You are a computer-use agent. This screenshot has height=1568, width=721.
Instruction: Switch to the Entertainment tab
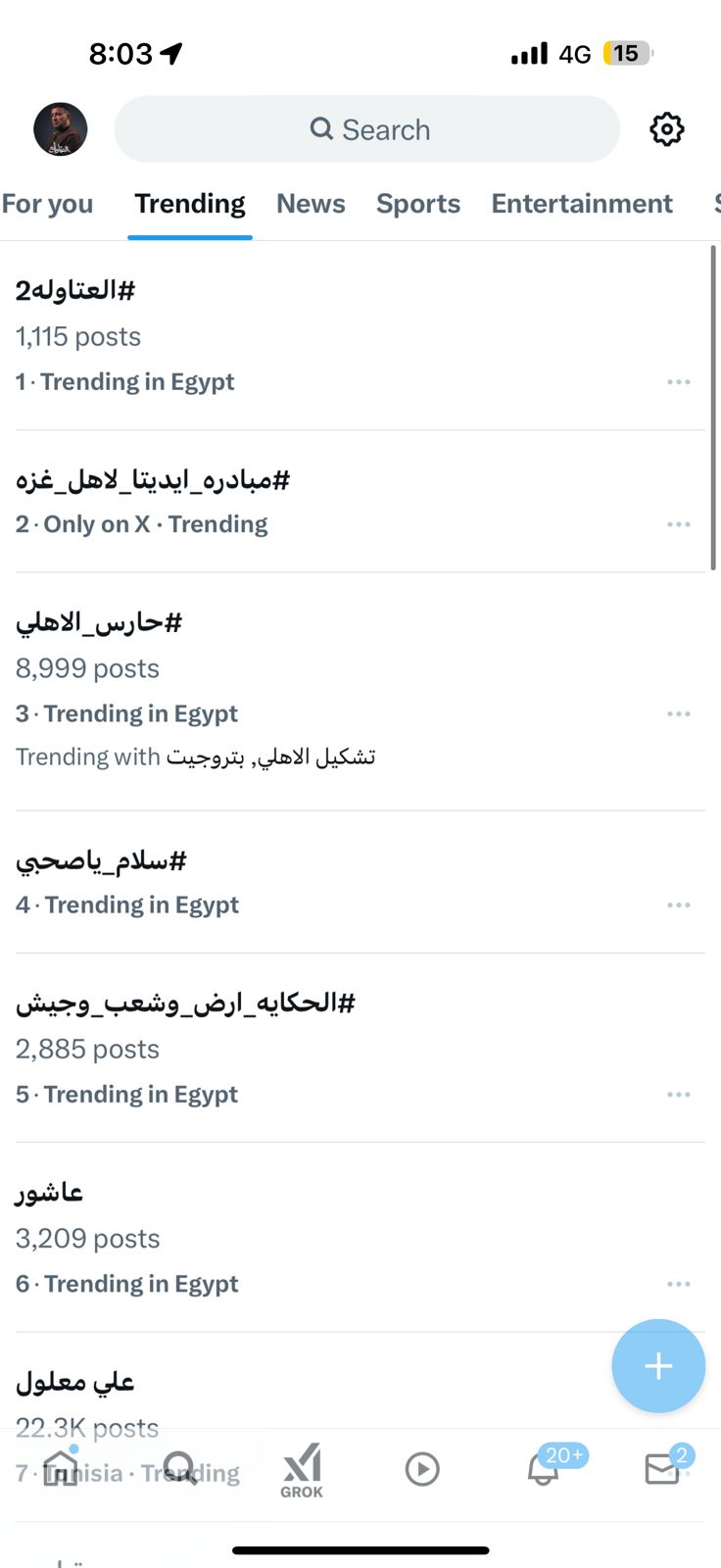(x=582, y=204)
